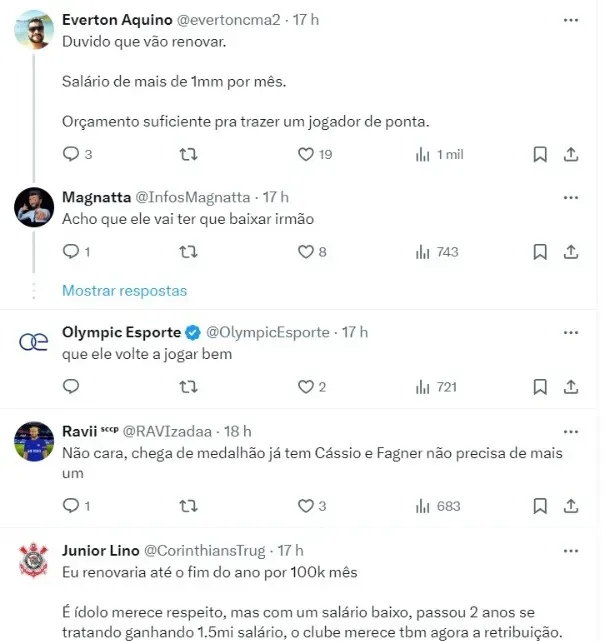Like Magnatta's reply
The height and width of the screenshot is (641, 606).
(307, 252)
